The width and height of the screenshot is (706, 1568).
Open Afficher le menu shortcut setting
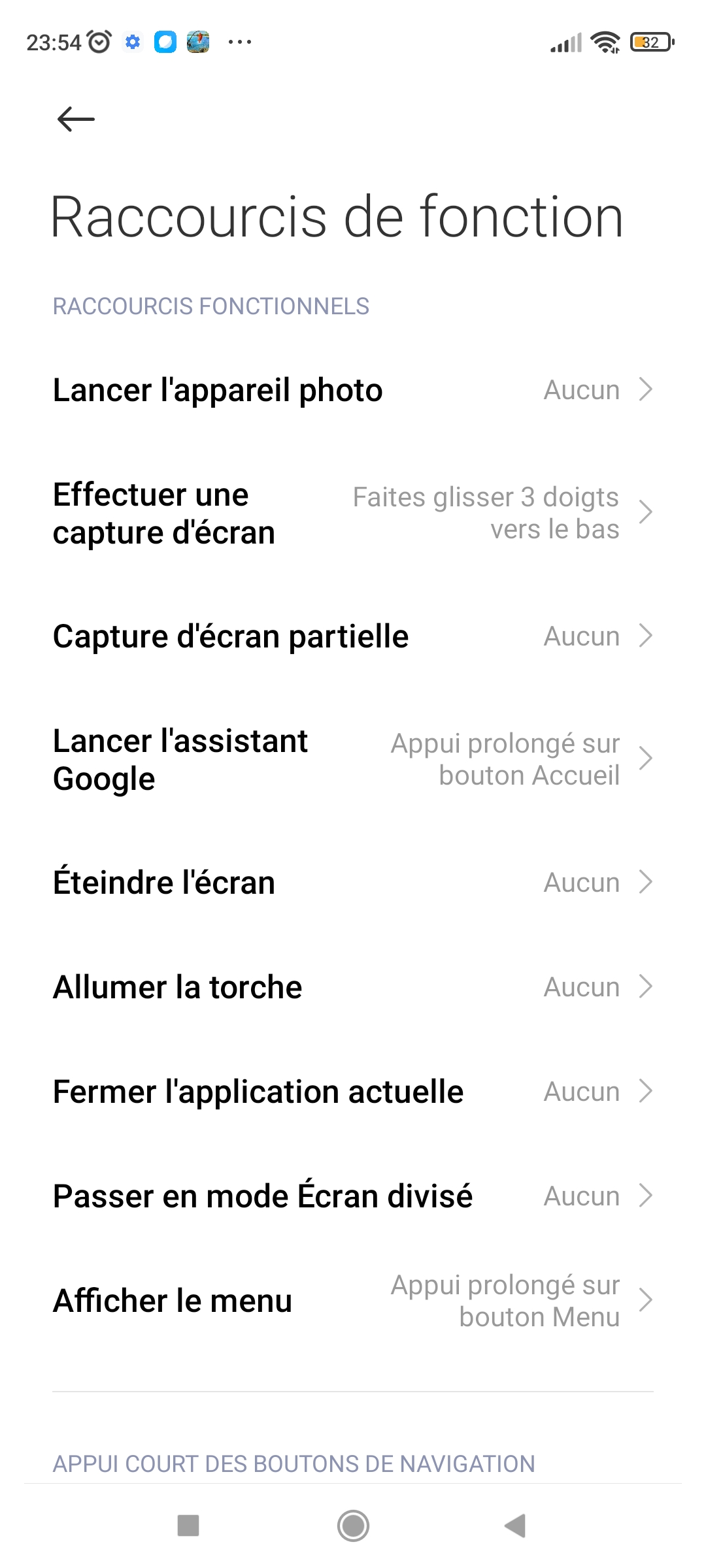coord(353,1301)
